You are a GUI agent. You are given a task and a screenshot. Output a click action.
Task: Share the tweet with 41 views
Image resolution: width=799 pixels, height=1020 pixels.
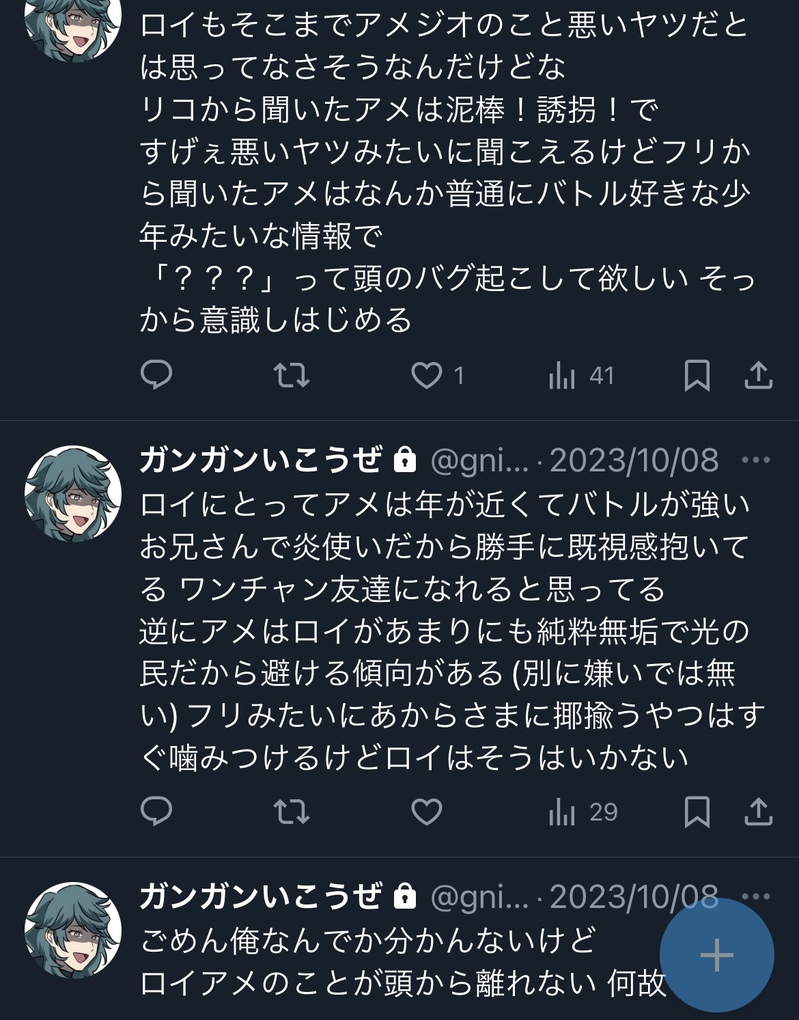[759, 375]
